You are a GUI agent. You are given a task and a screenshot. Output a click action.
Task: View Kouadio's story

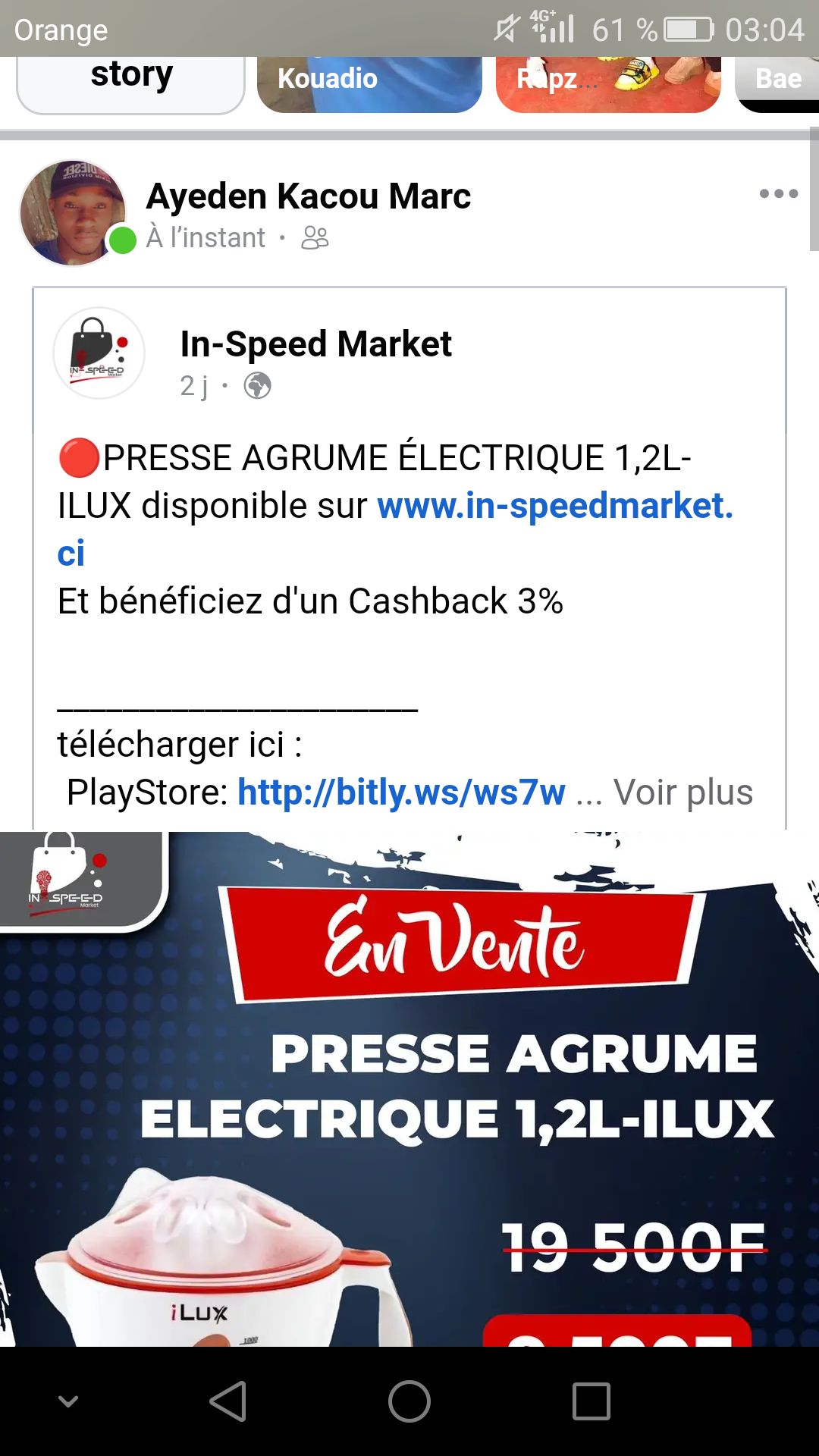[x=369, y=84]
